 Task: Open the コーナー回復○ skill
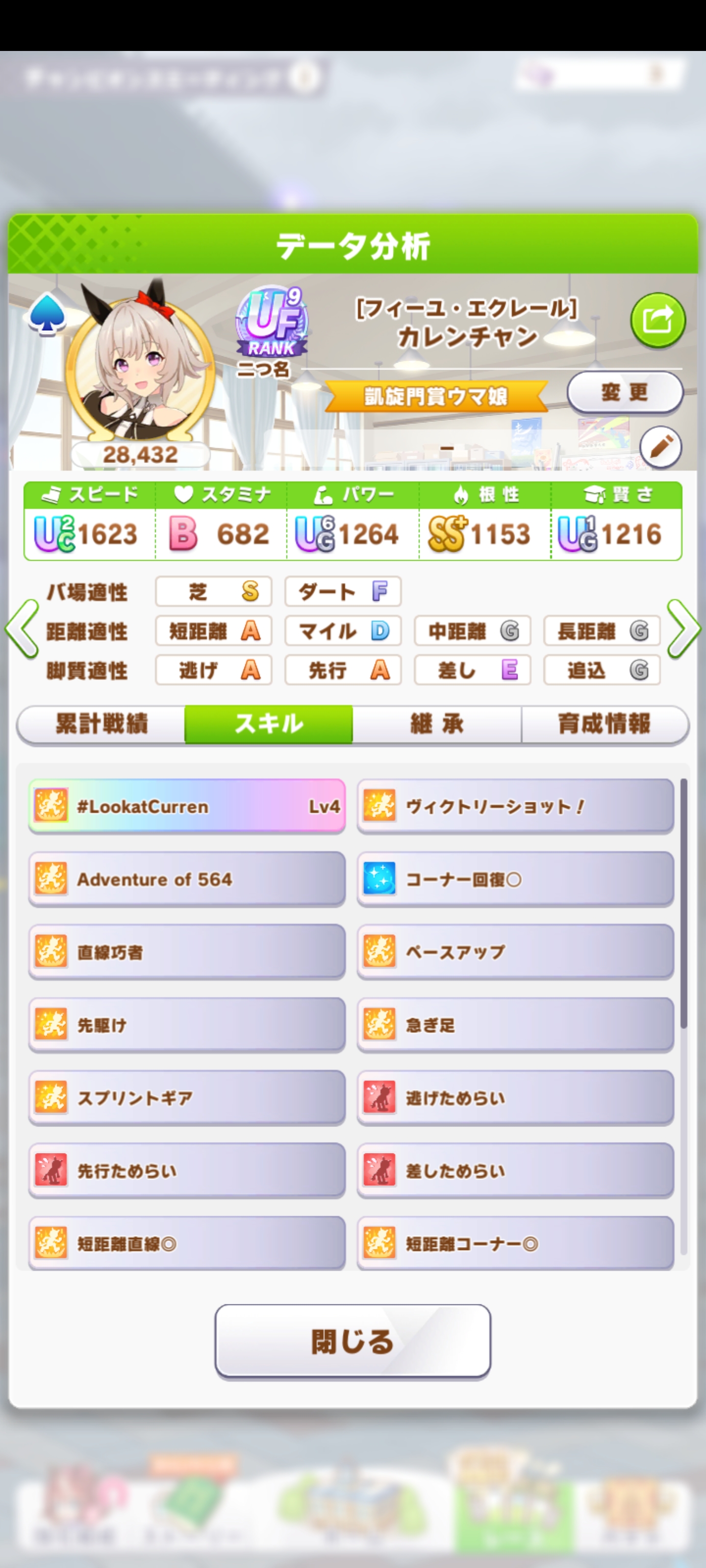[515, 879]
